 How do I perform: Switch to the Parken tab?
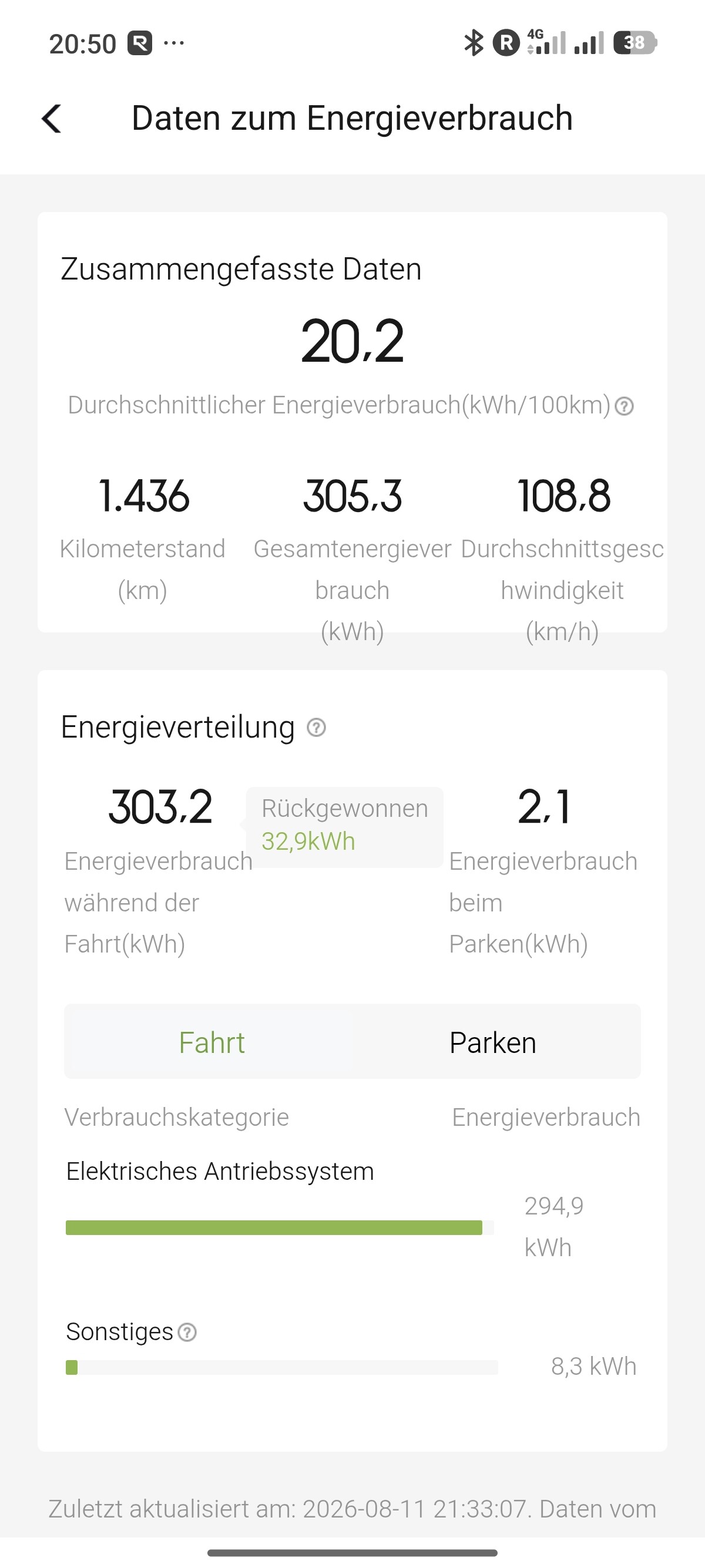pos(493,1042)
